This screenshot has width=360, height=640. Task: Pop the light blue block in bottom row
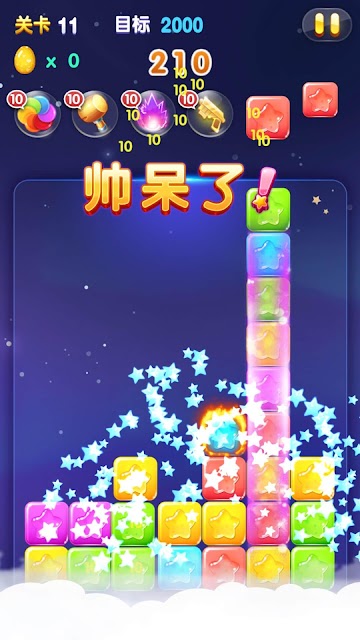pyautogui.click(x=180, y=568)
